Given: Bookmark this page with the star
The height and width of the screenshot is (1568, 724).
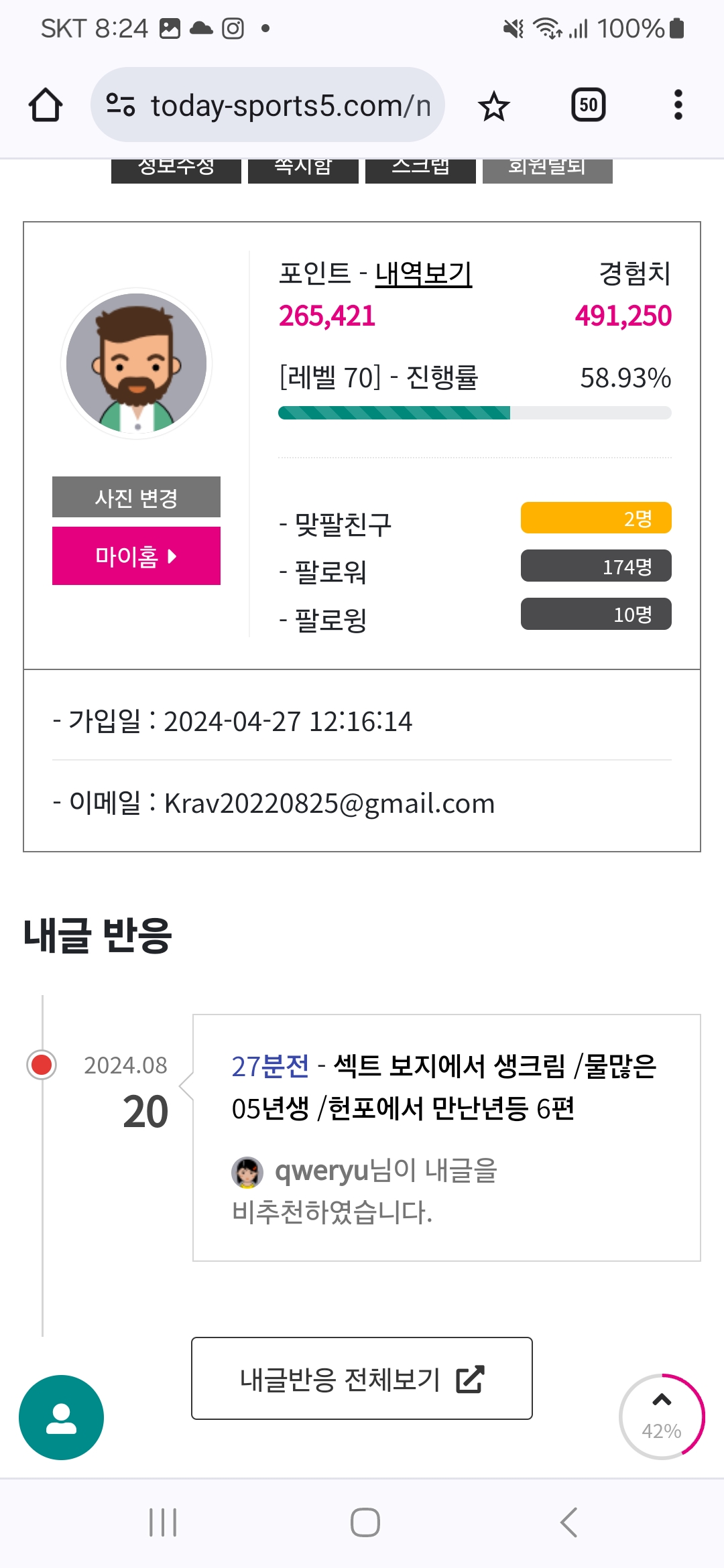Looking at the screenshot, I should 494,106.
